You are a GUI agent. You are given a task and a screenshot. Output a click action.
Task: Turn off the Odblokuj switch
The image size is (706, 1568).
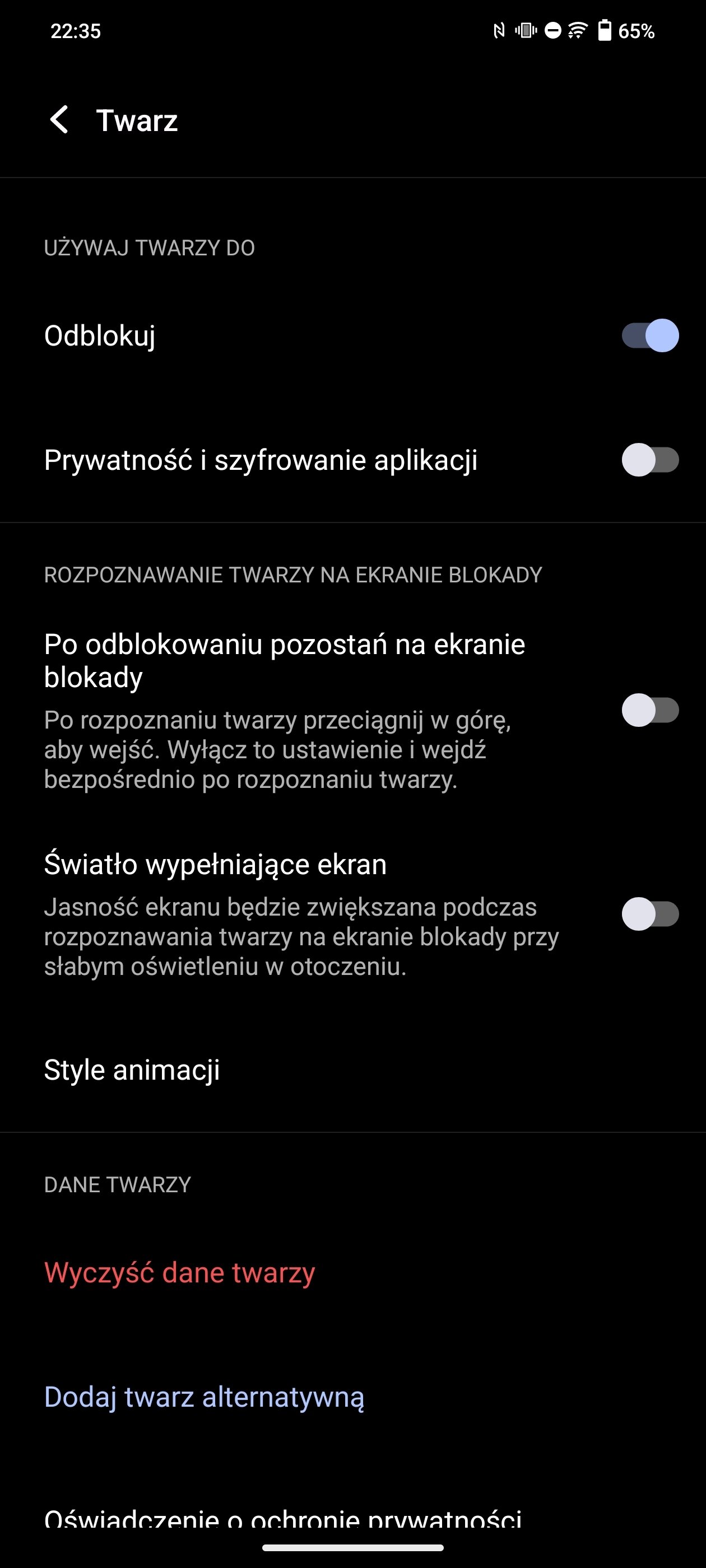pyautogui.click(x=649, y=335)
